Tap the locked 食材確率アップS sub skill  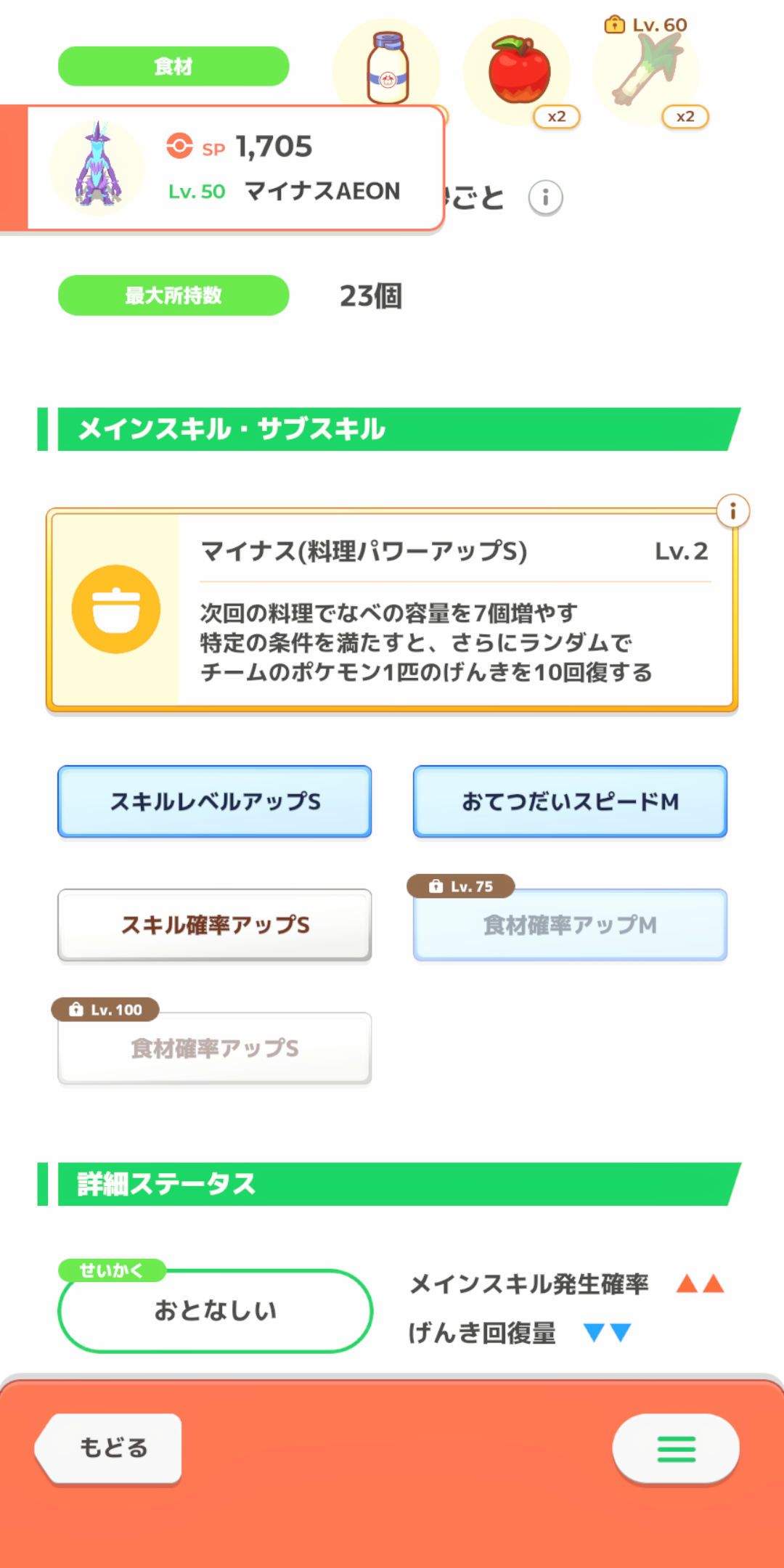[215, 1048]
